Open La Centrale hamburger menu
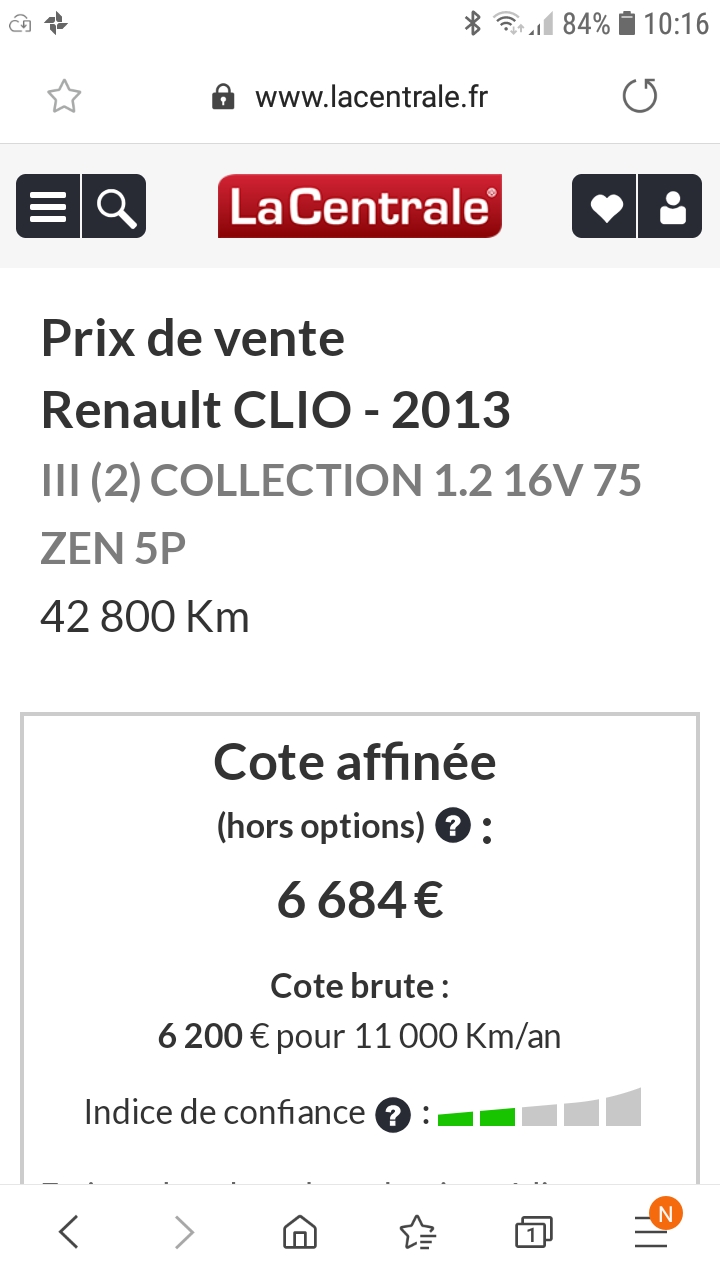The width and height of the screenshot is (720, 1280). coord(48,207)
